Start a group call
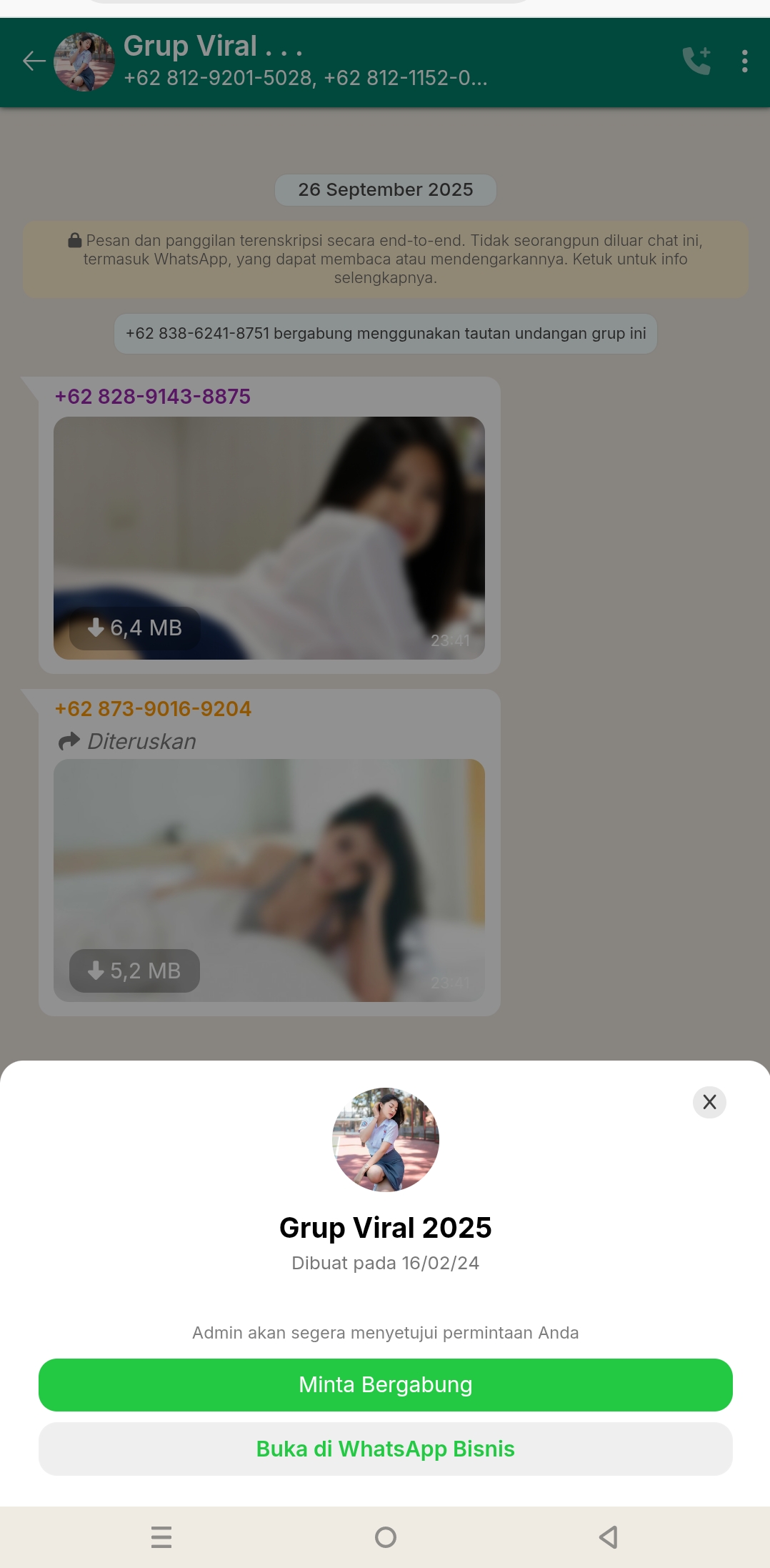The width and height of the screenshot is (770, 1568). coord(696,61)
